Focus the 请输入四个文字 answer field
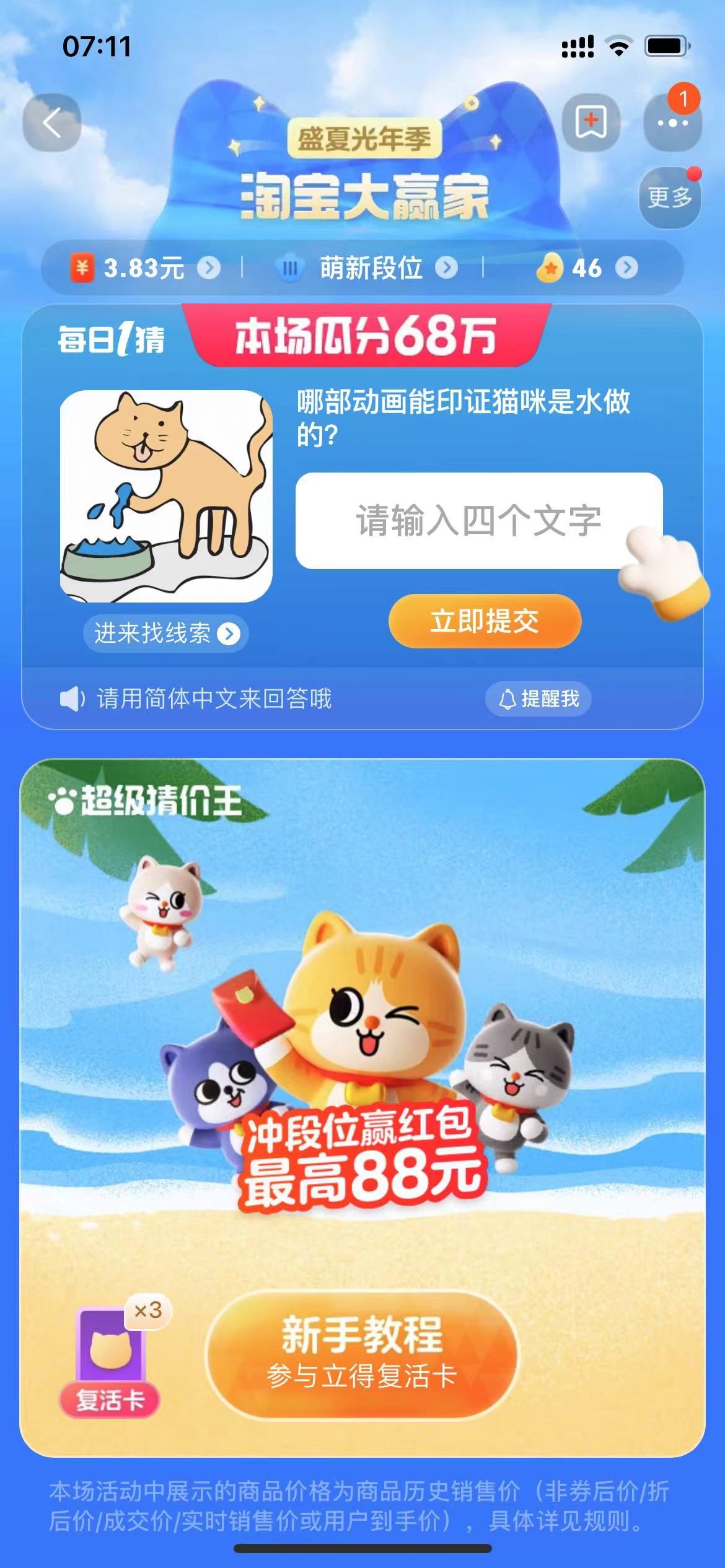This screenshot has width=725, height=1568. pyautogui.click(x=478, y=520)
